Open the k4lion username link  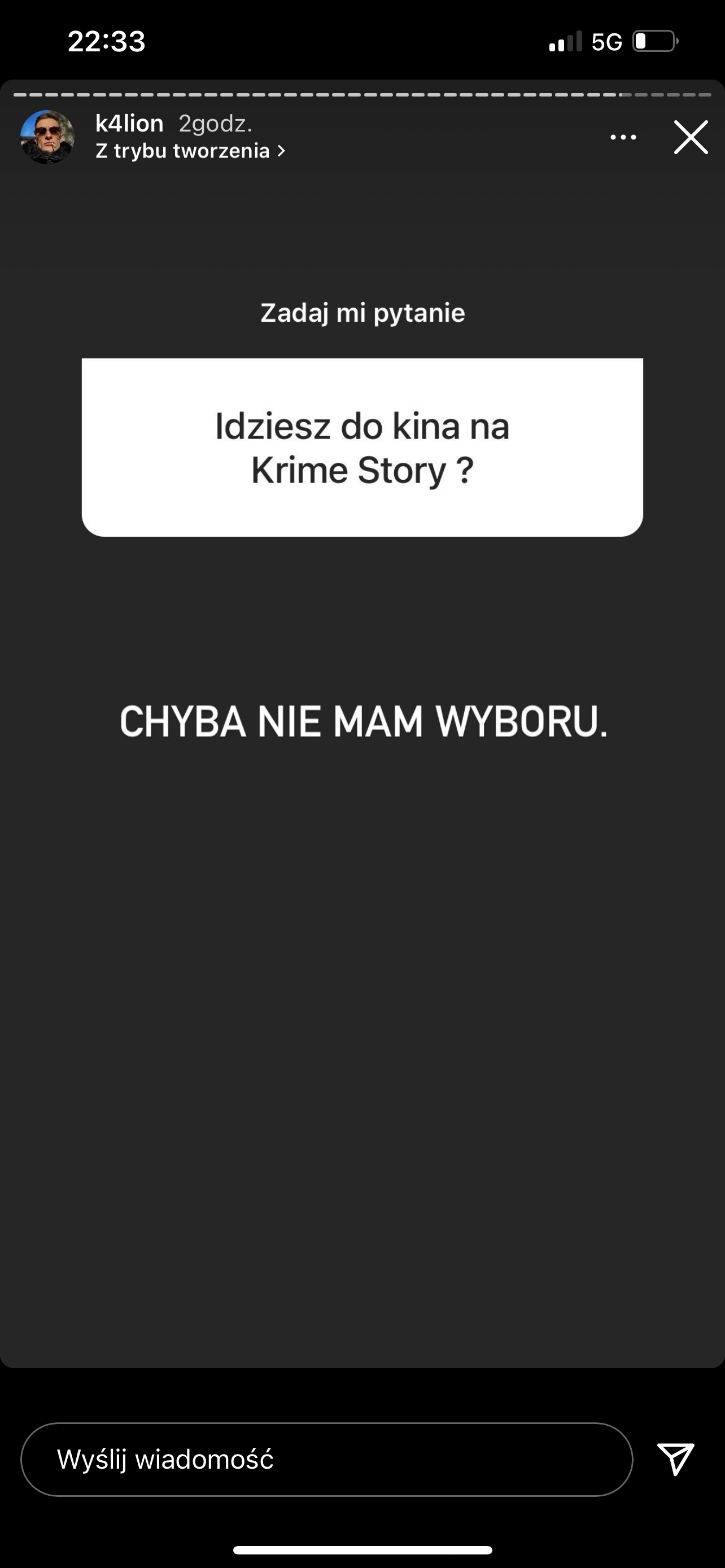click(x=129, y=124)
